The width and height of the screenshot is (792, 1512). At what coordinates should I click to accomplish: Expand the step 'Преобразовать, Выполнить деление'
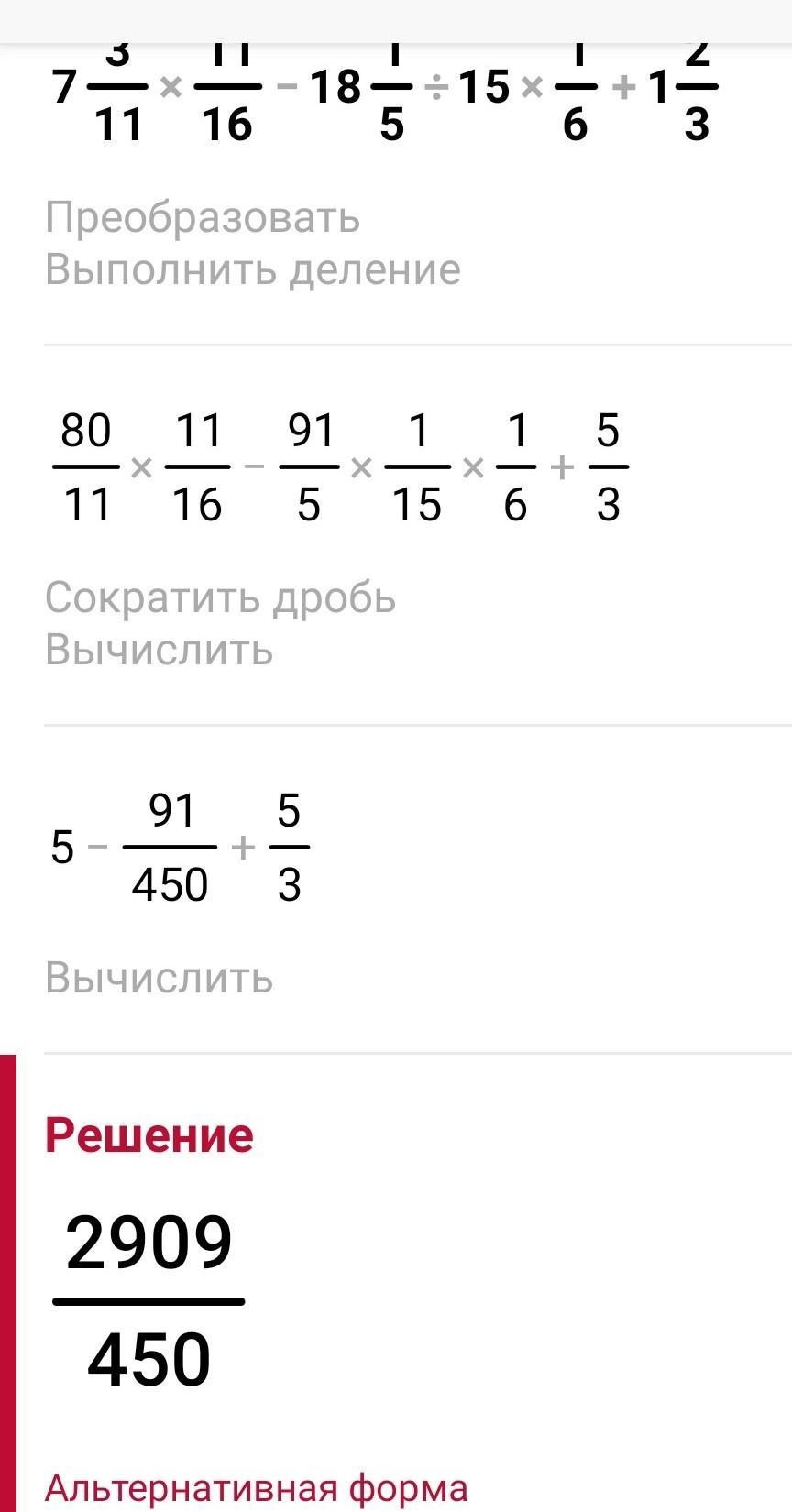pos(252,244)
